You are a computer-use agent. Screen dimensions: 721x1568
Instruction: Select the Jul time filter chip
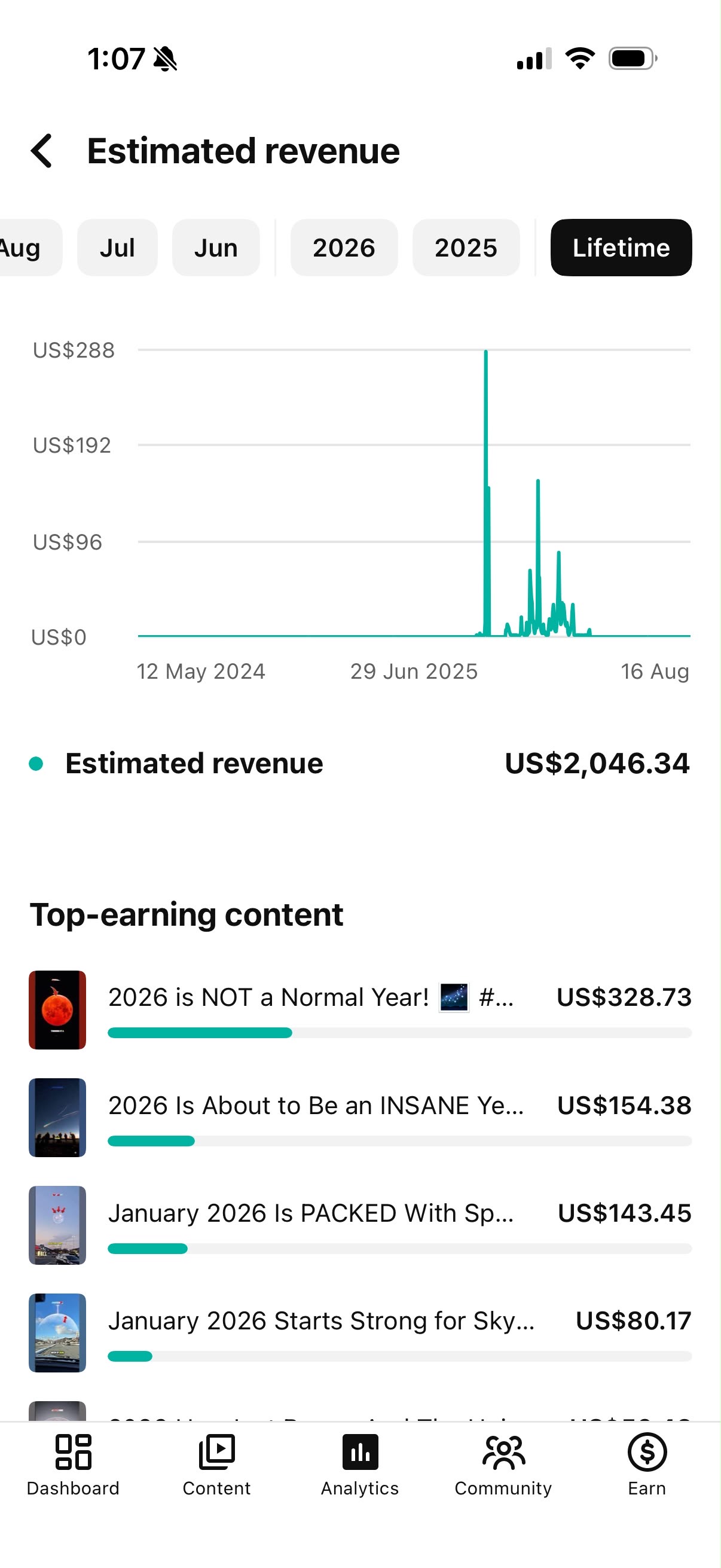pyautogui.click(x=117, y=248)
